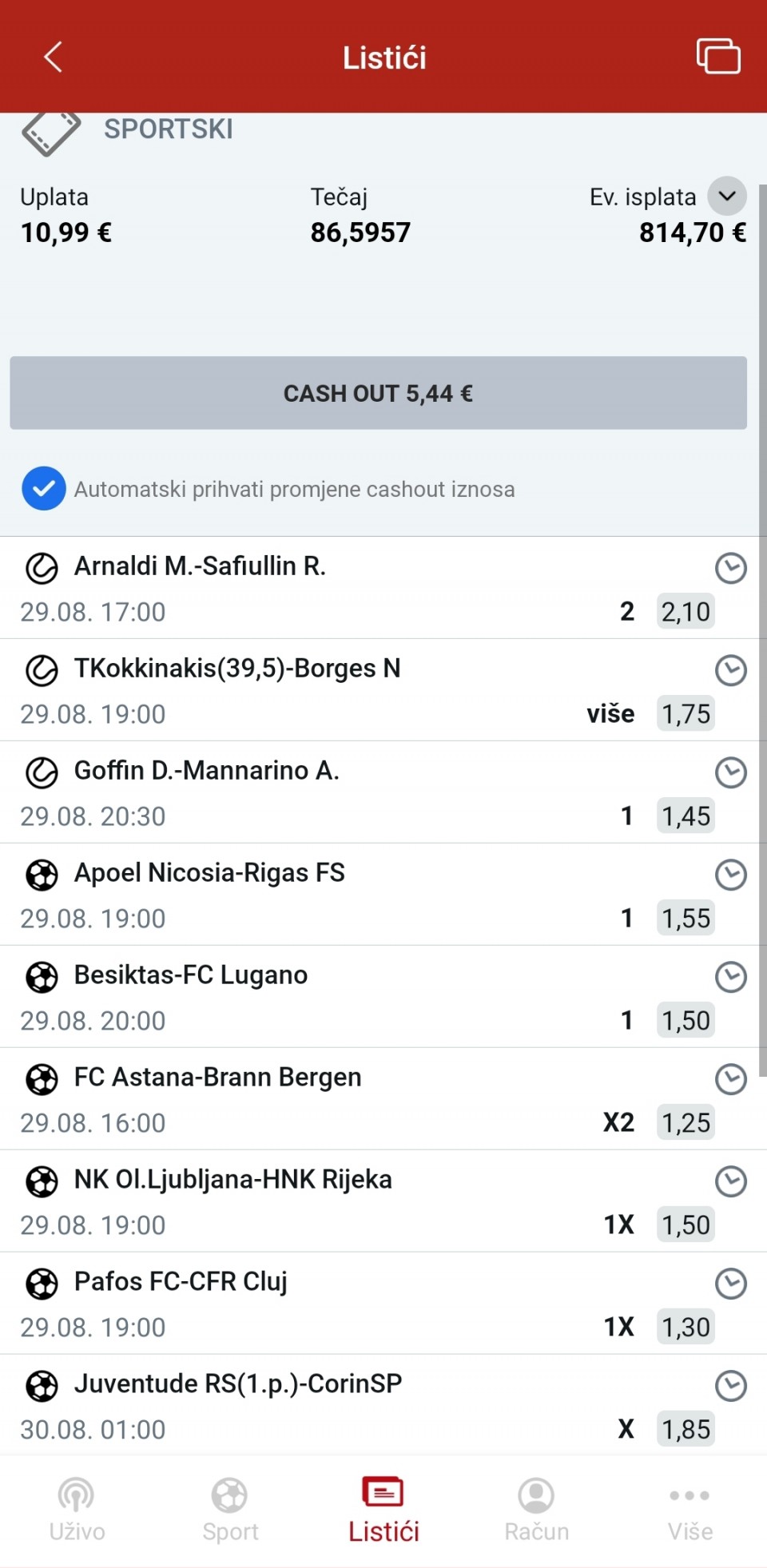Image resolution: width=767 pixels, height=1568 pixels.
Task: Switch to the Uživo tab
Action: coord(77,1510)
